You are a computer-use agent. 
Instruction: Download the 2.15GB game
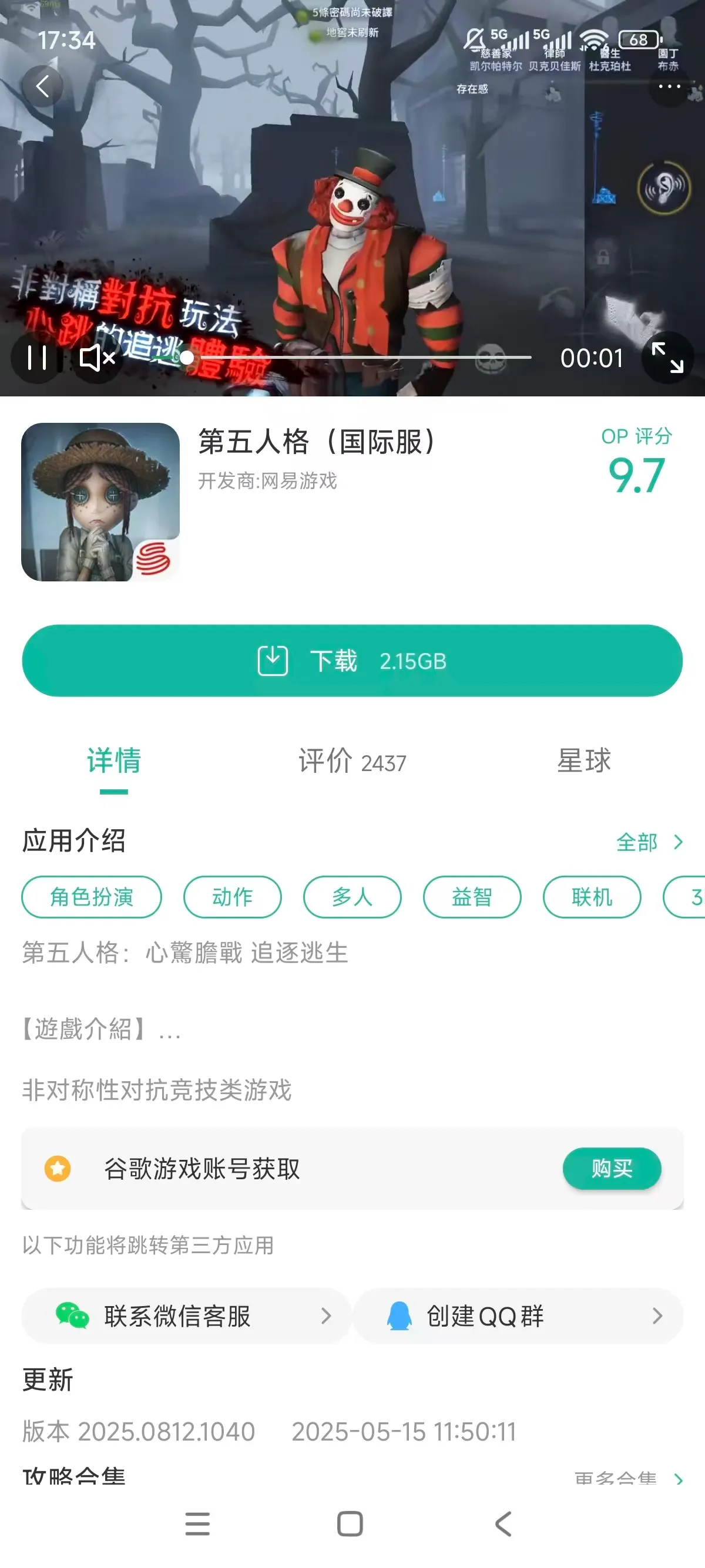(x=352, y=661)
